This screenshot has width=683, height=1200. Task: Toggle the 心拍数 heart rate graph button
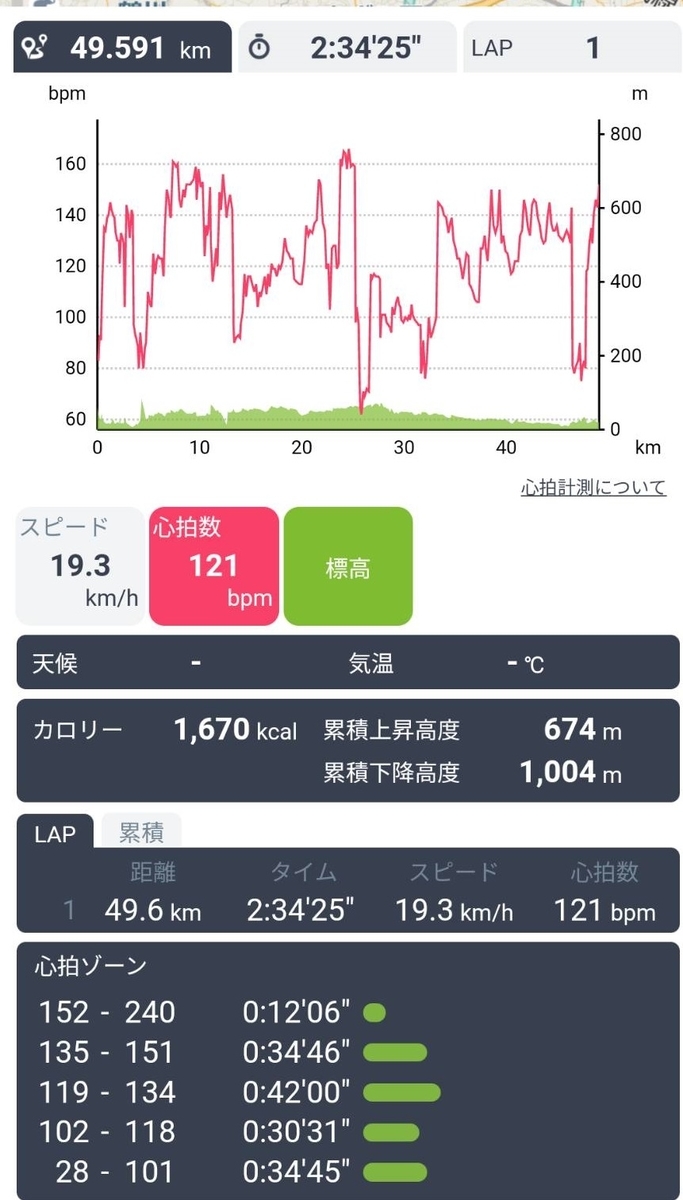coord(214,566)
